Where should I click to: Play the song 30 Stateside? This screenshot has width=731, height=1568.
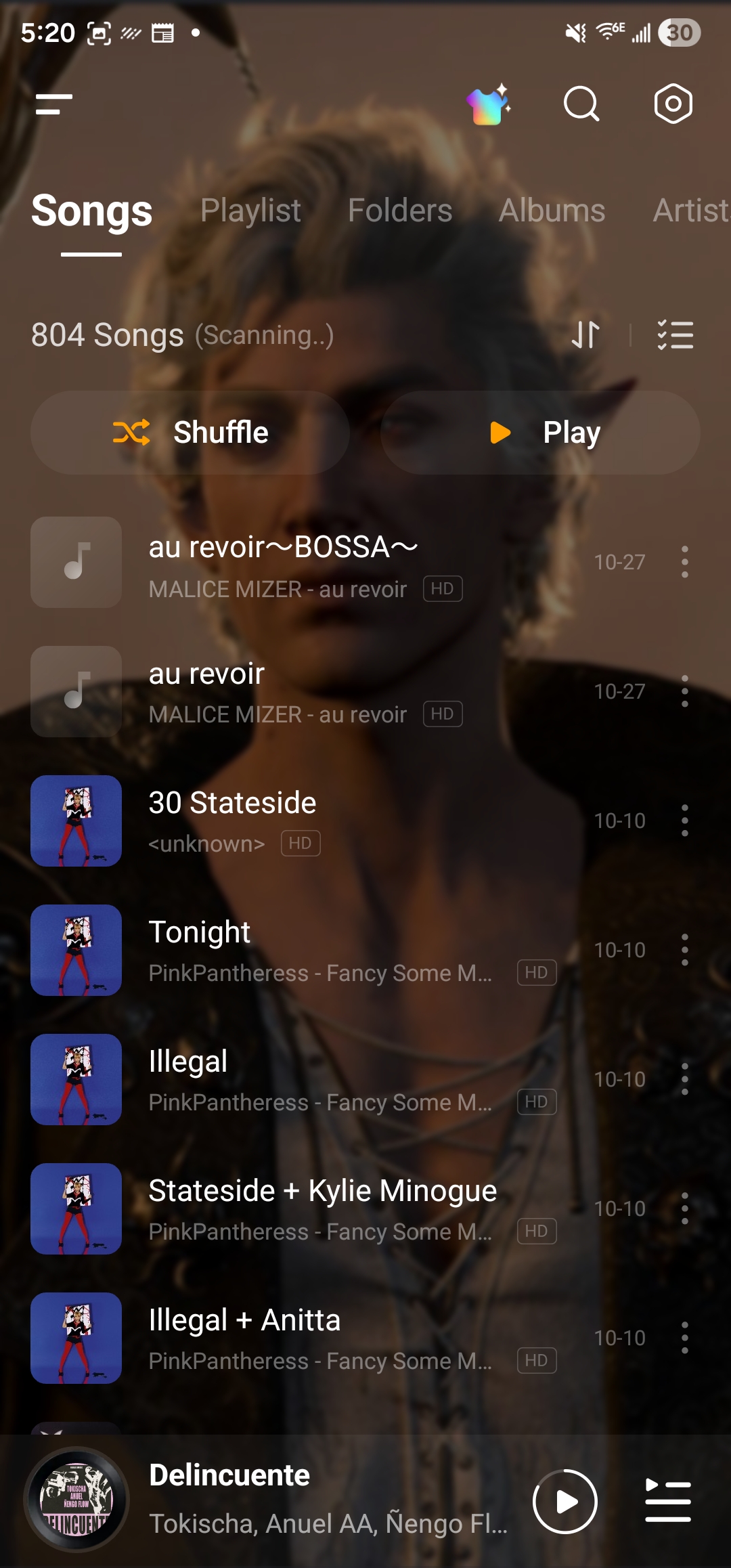[x=305, y=821]
